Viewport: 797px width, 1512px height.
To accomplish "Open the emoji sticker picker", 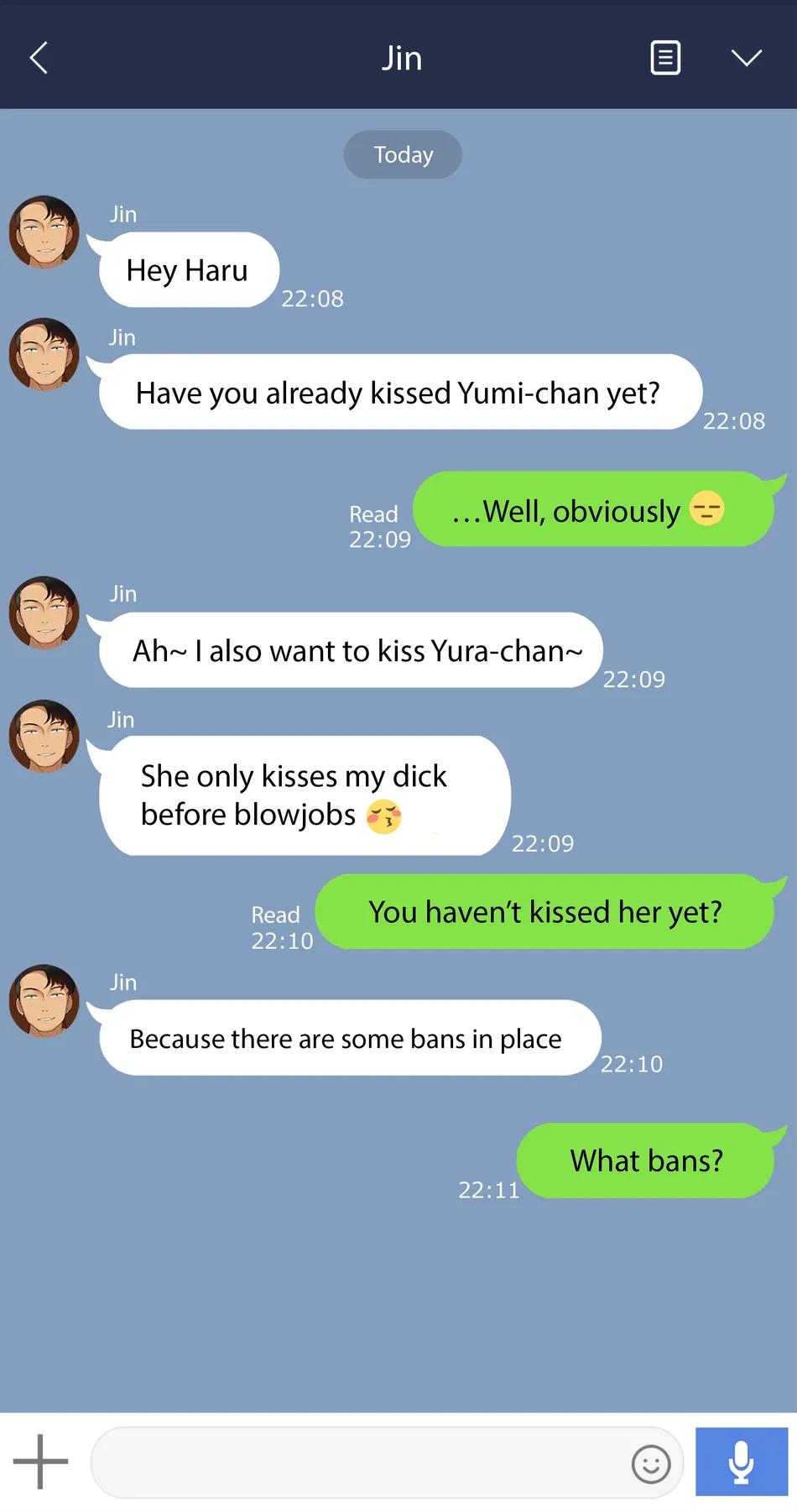I will point(651,1464).
